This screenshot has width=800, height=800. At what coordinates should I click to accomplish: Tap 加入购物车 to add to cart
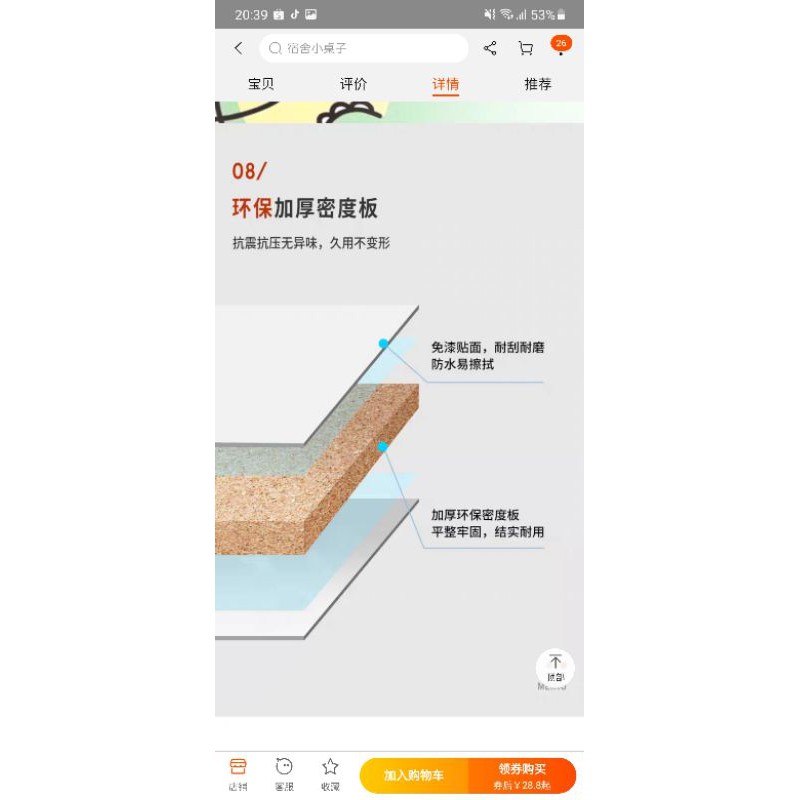tap(414, 776)
